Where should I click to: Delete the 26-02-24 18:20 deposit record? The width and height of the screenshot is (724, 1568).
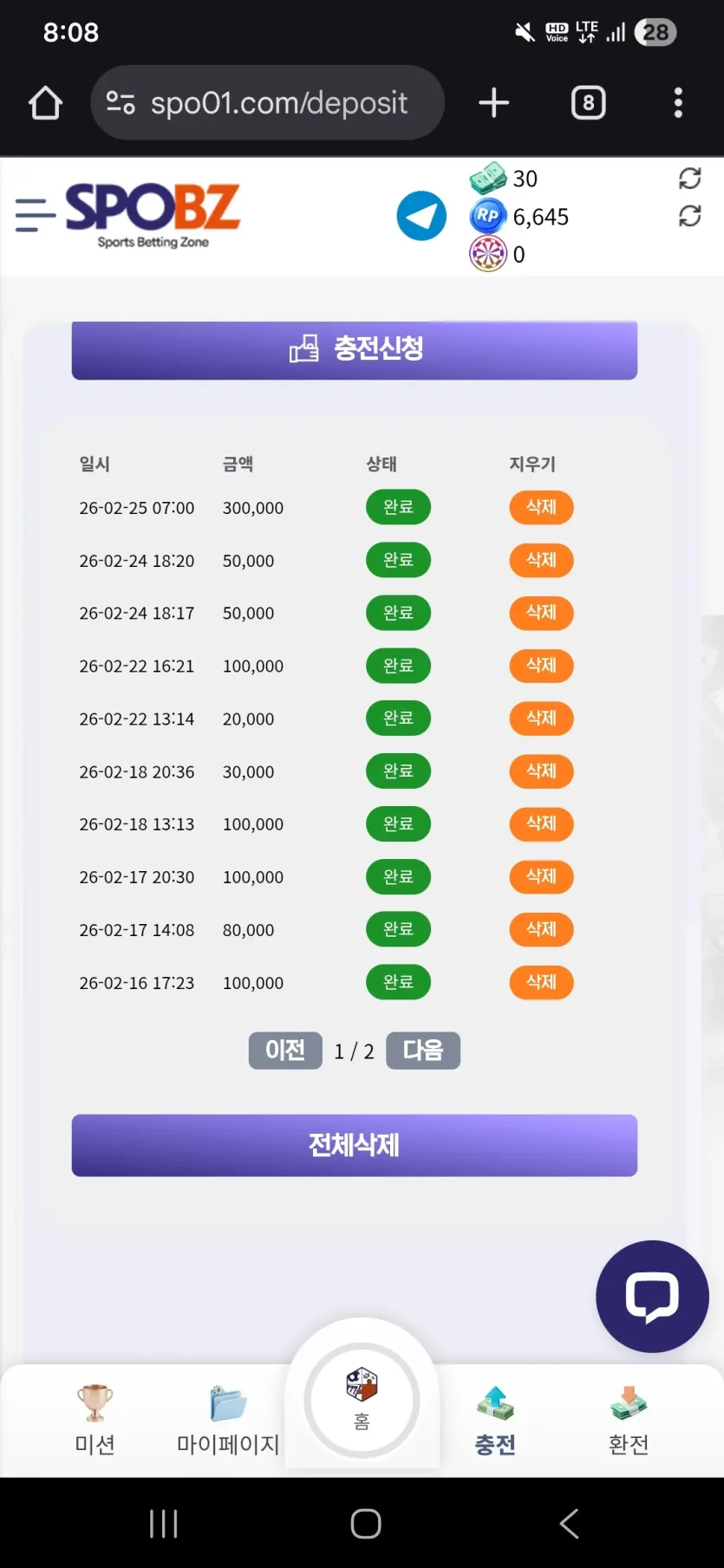click(x=541, y=560)
